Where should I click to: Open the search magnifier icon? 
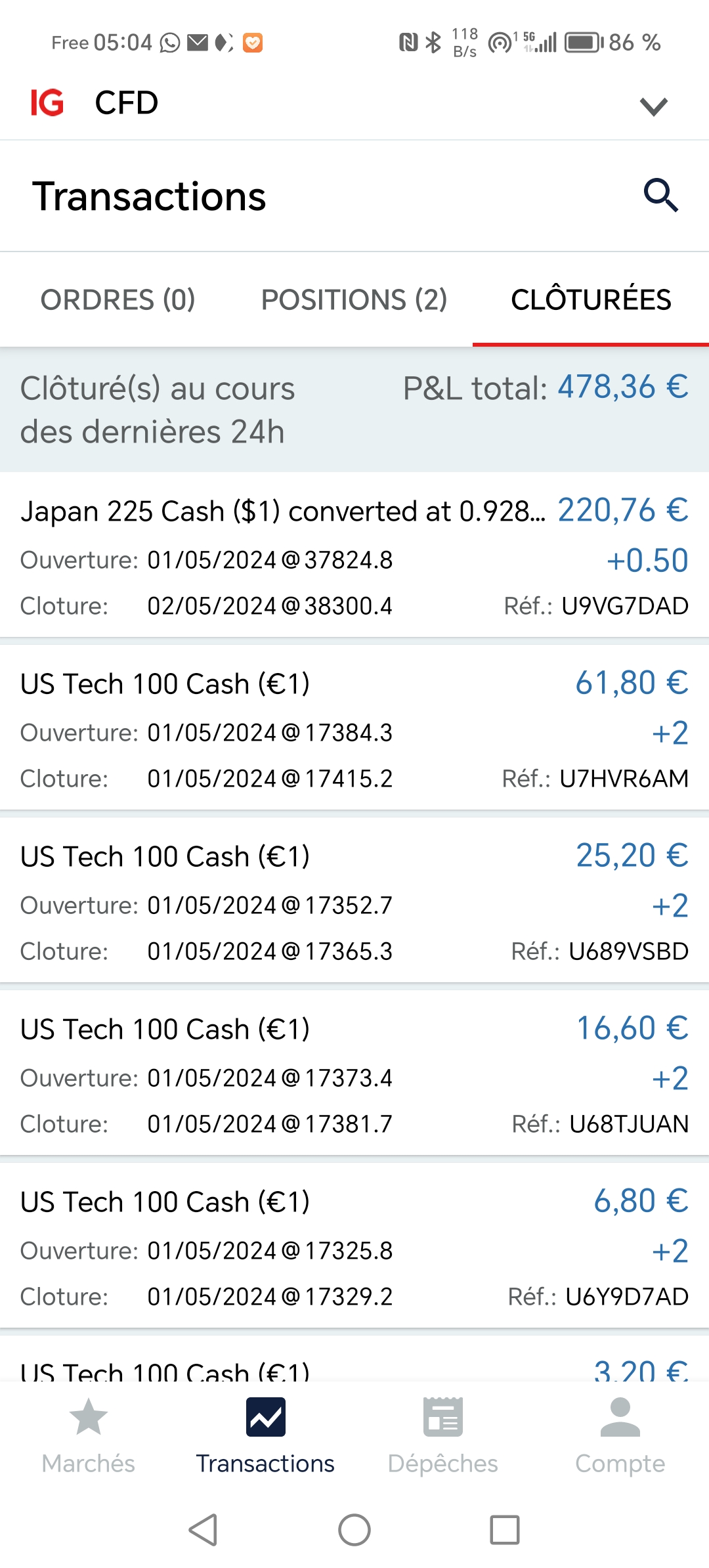click(x=660, y=196)
